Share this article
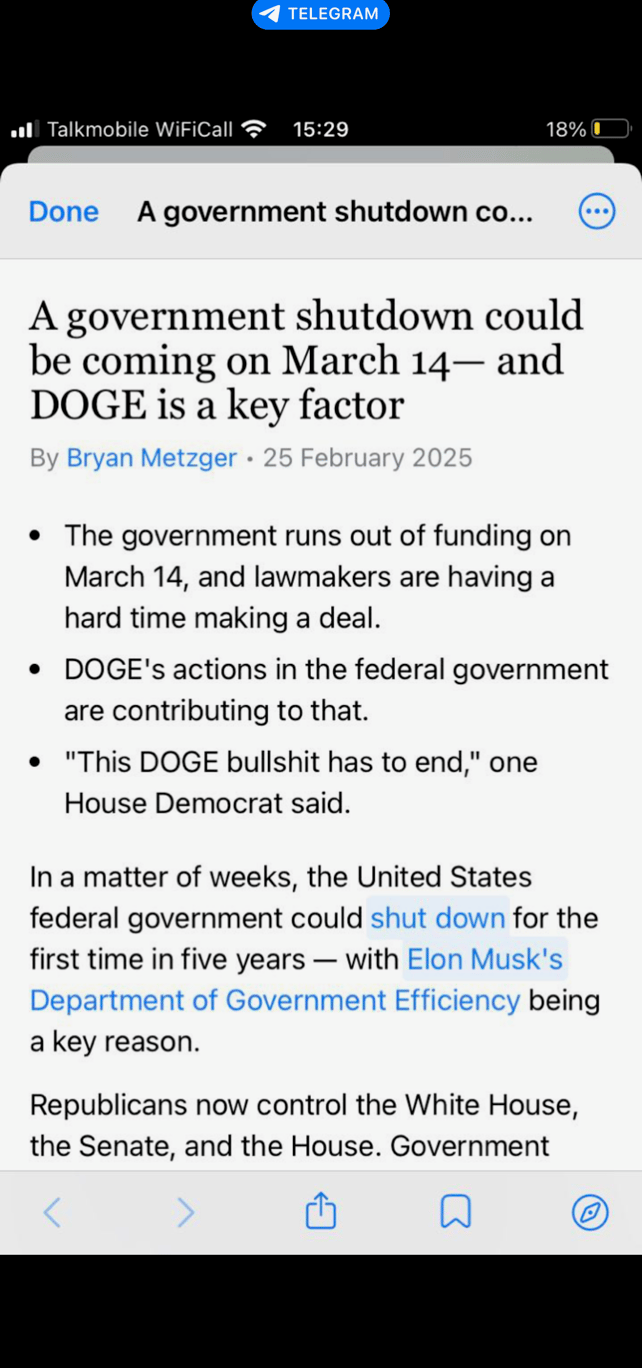 [x=320, y=1211]
